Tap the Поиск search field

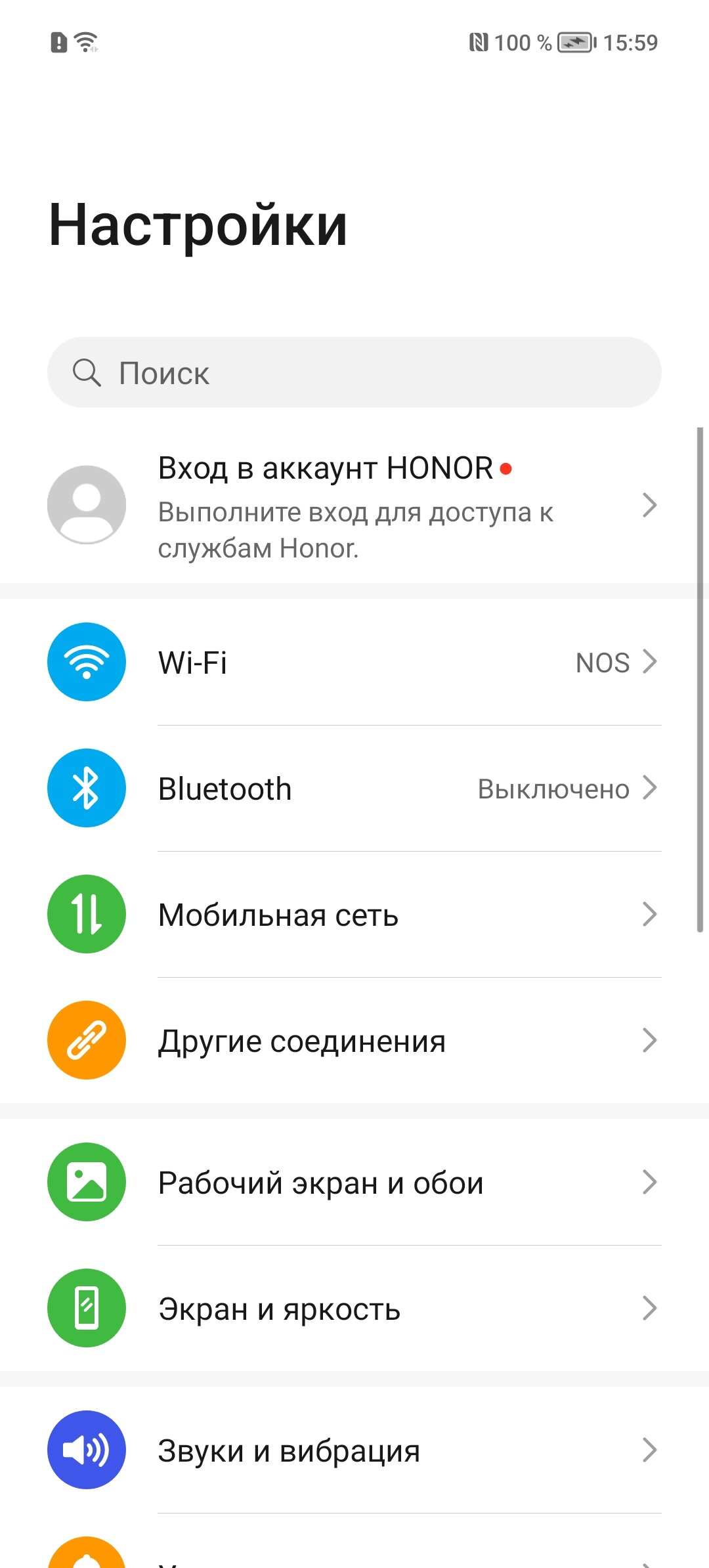[354, 372]
